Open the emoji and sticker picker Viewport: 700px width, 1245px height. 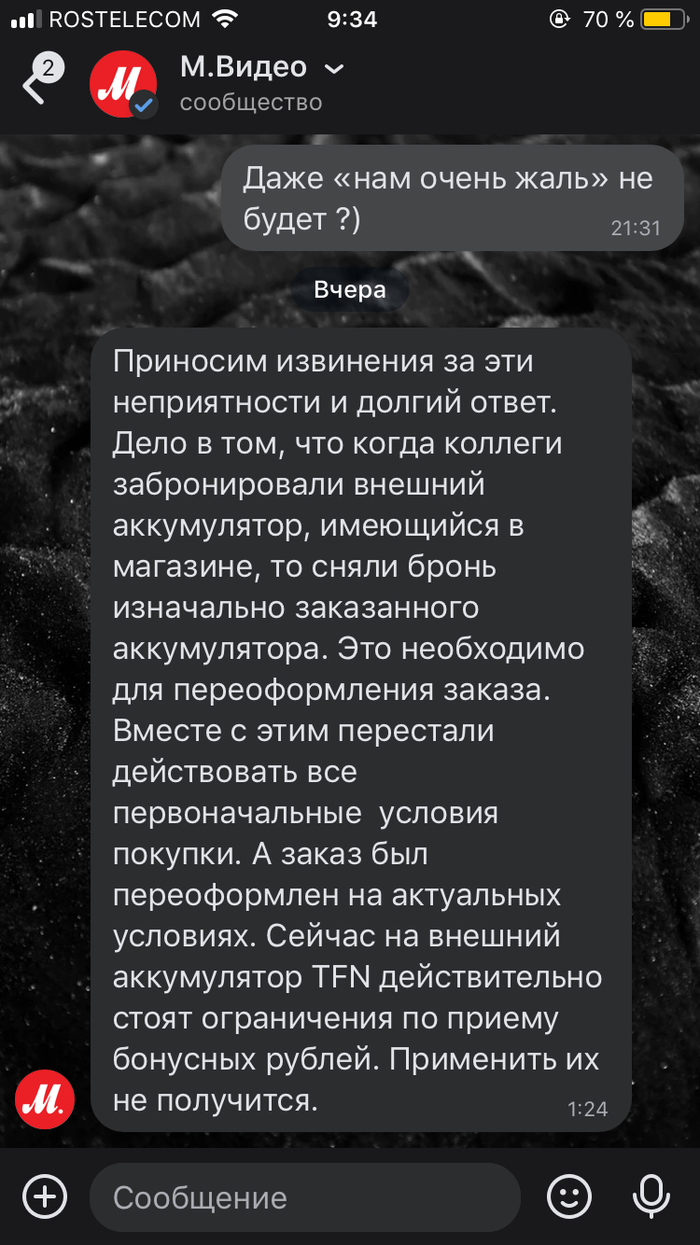point(569,1196)
